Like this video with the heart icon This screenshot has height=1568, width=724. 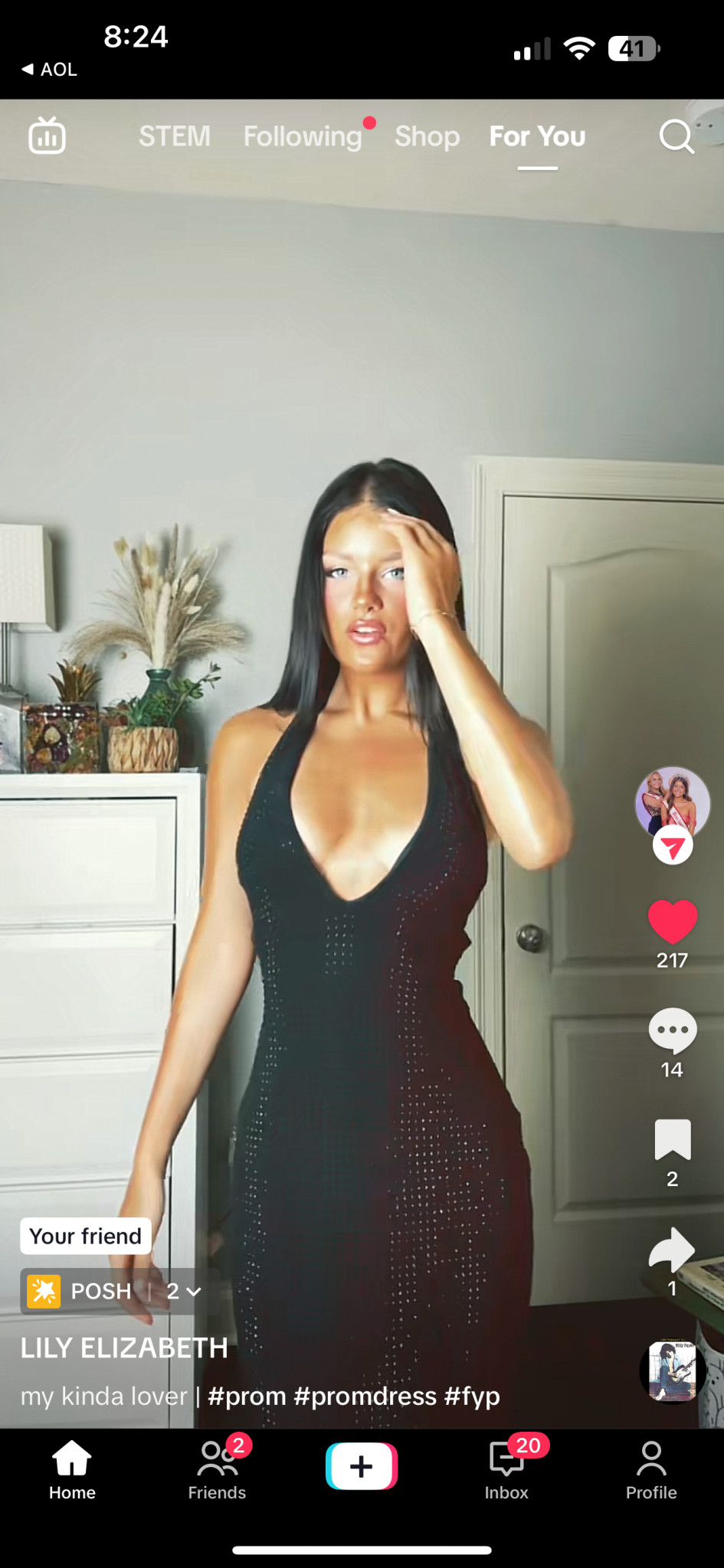672,923
